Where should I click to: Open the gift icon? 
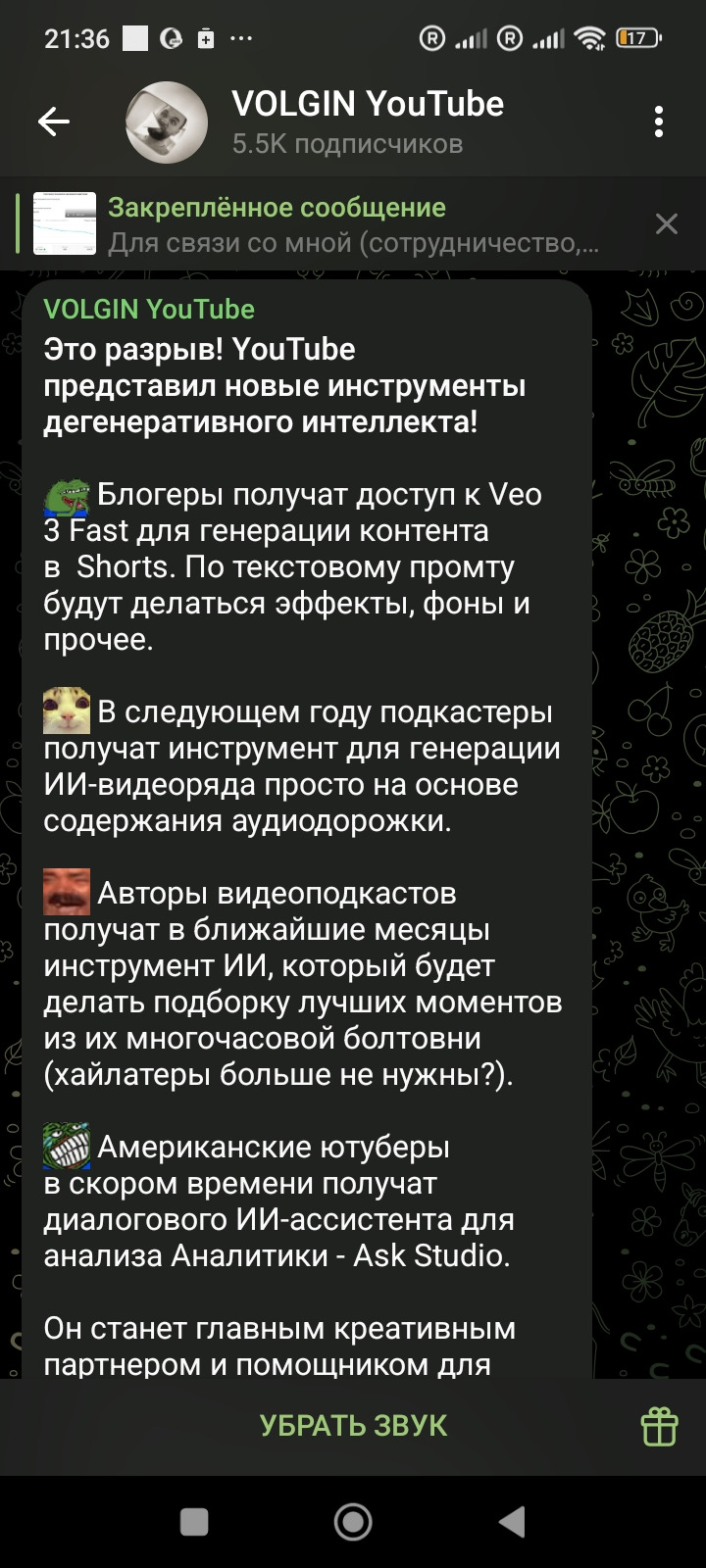[659, 1426]
